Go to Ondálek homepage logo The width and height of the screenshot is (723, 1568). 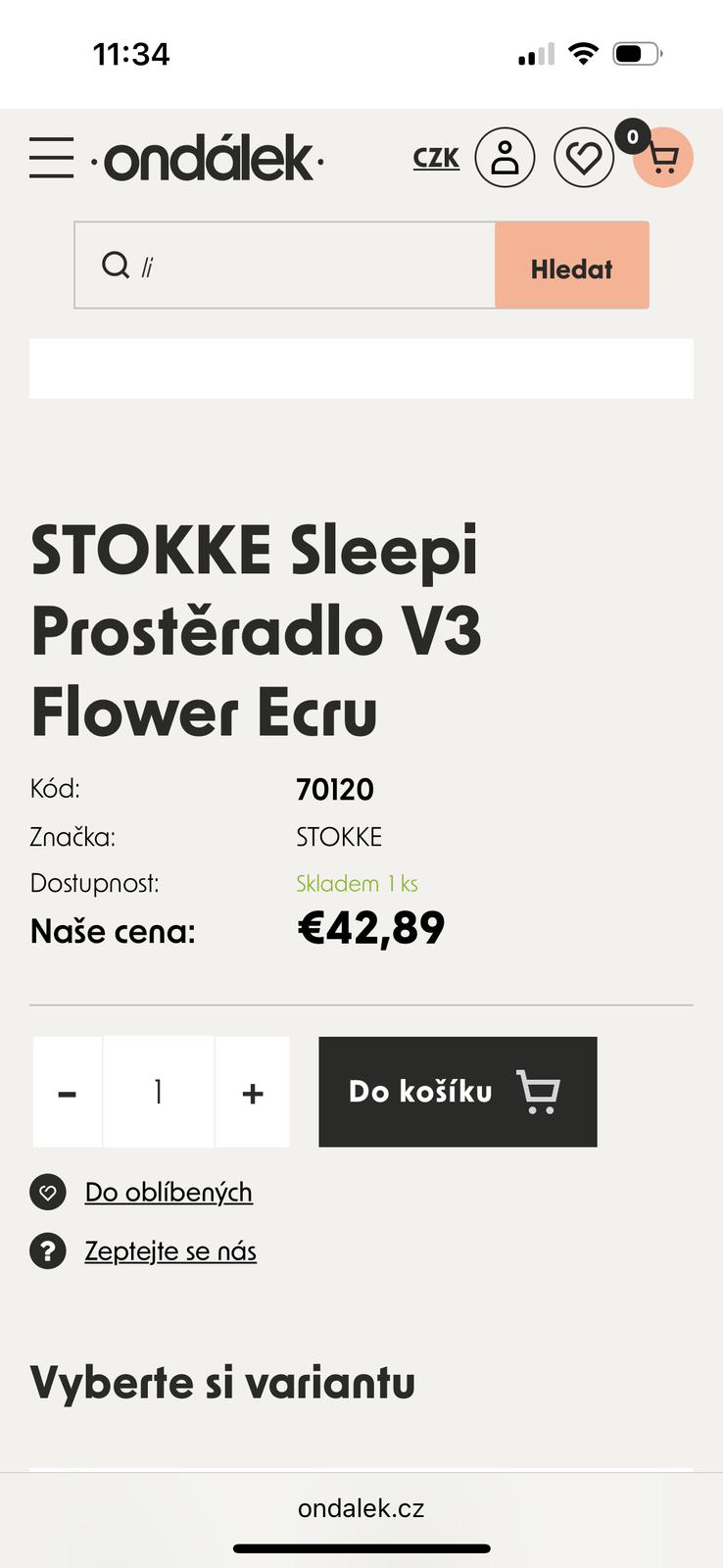(208, 160)
